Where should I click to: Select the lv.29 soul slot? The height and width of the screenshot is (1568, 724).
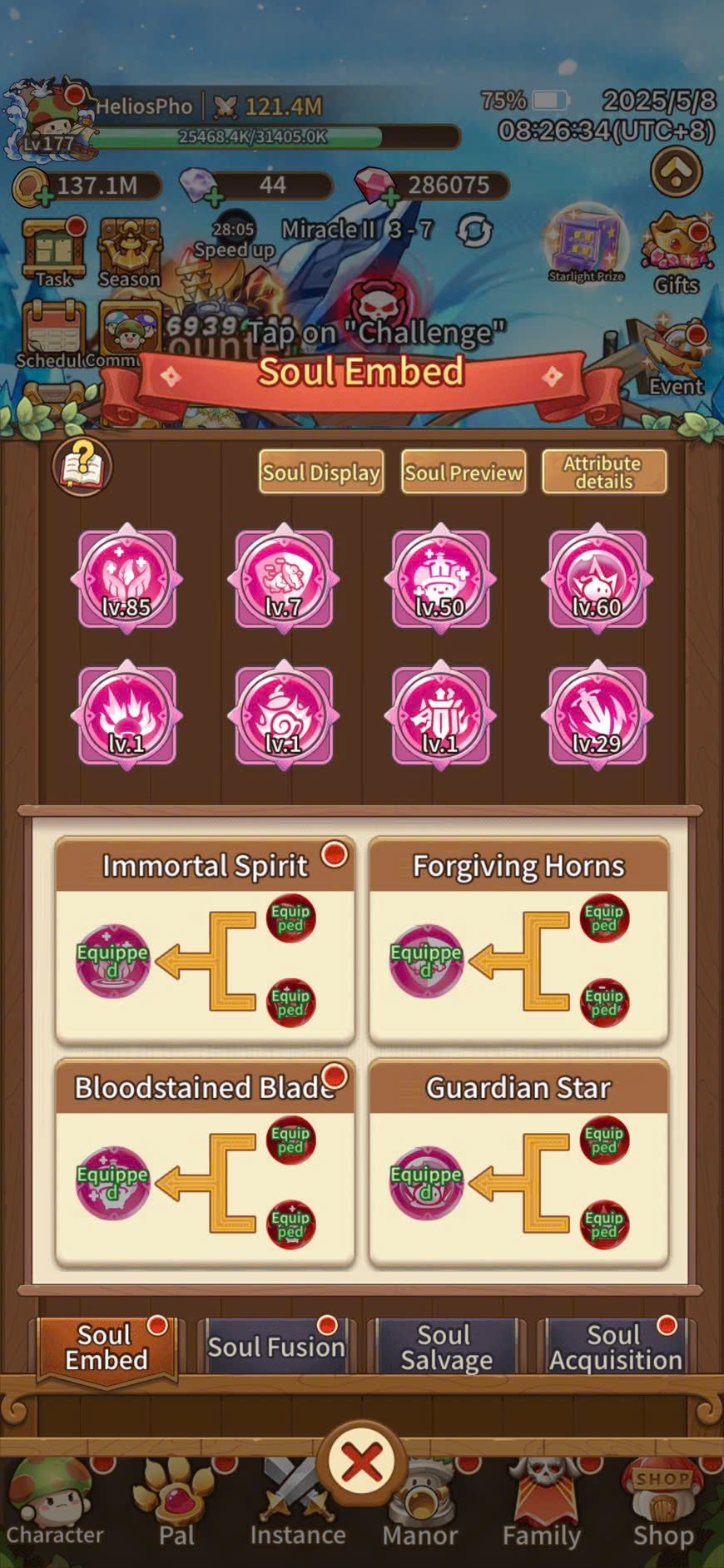point(597,715)
